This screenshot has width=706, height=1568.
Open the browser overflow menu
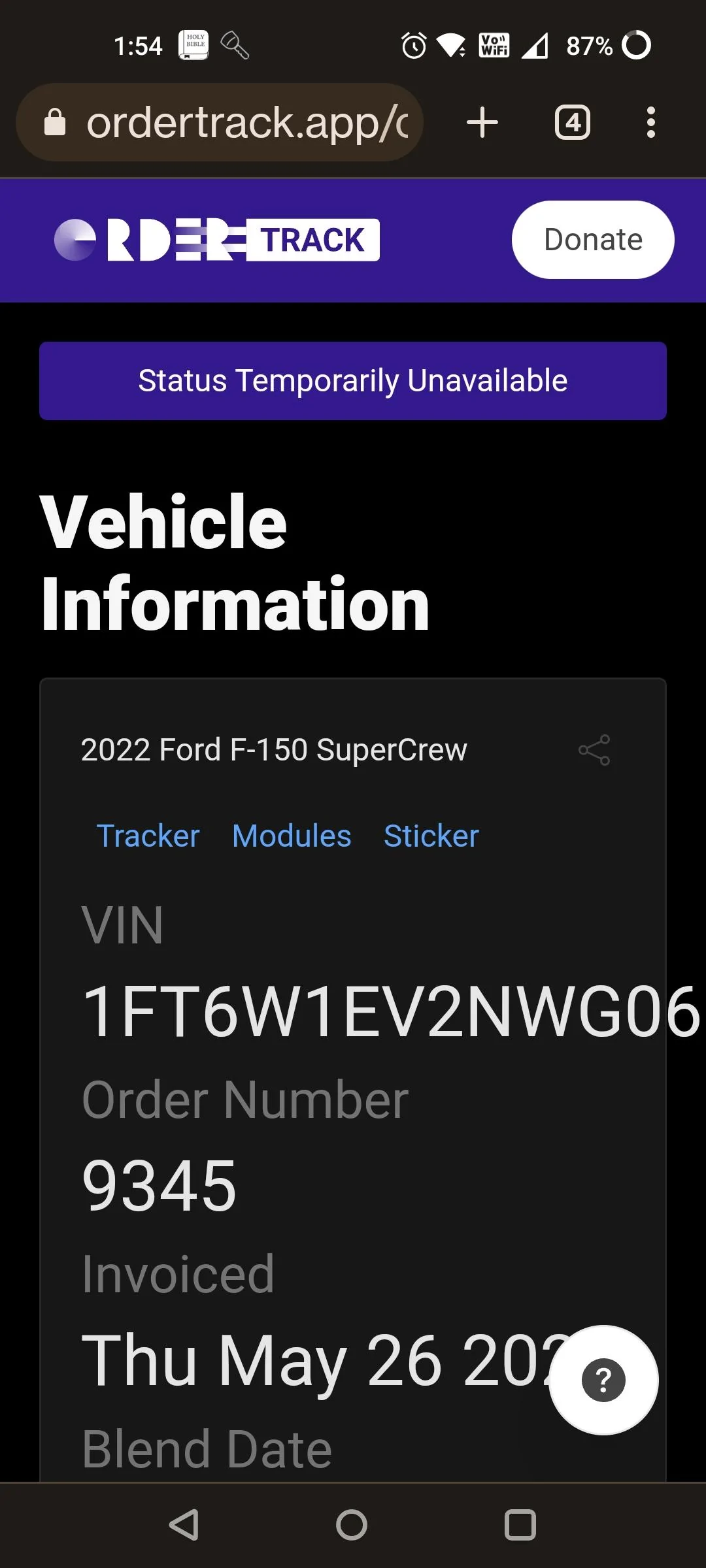(650, 123)
